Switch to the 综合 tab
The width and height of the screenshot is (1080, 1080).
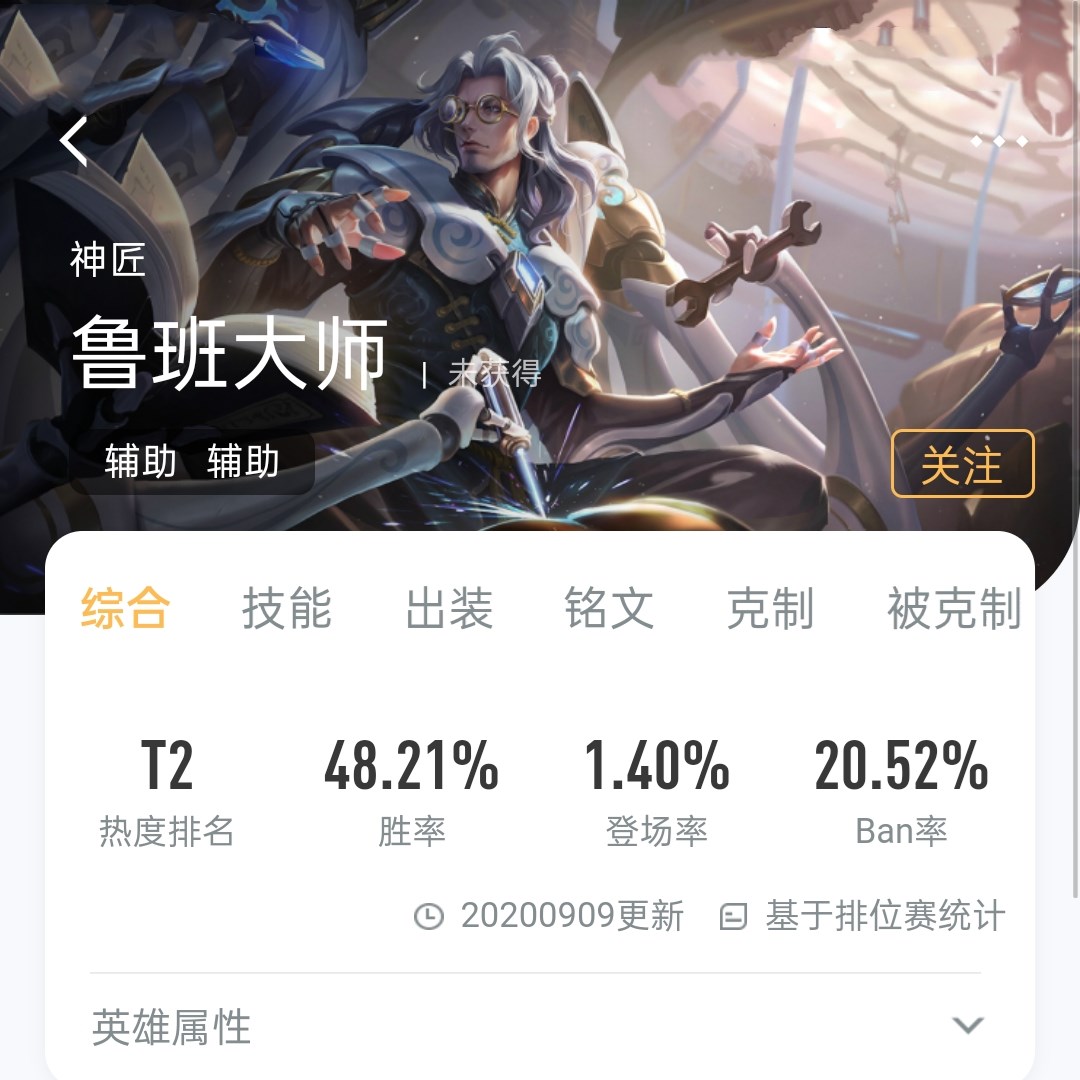click(125, 609)
